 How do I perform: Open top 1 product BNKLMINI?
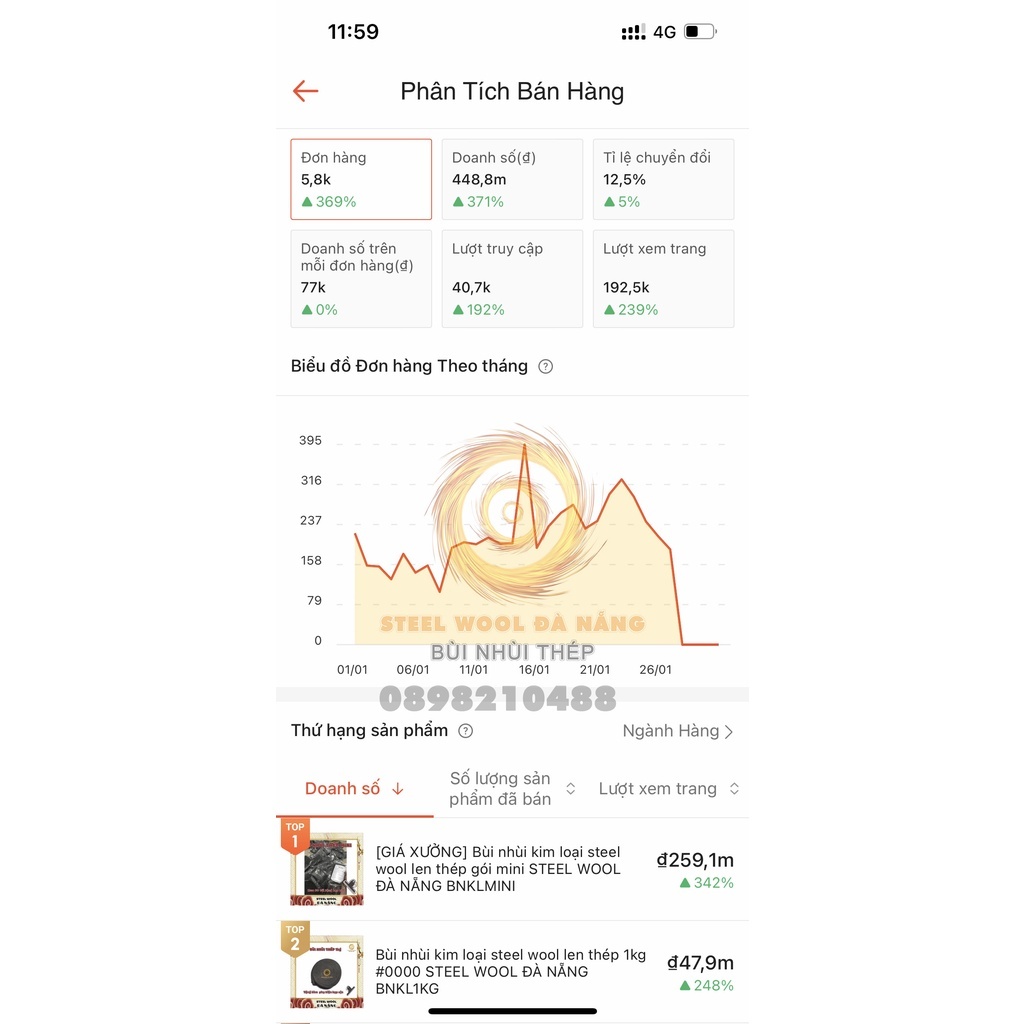pyautogui.click(x=512, y=869)
